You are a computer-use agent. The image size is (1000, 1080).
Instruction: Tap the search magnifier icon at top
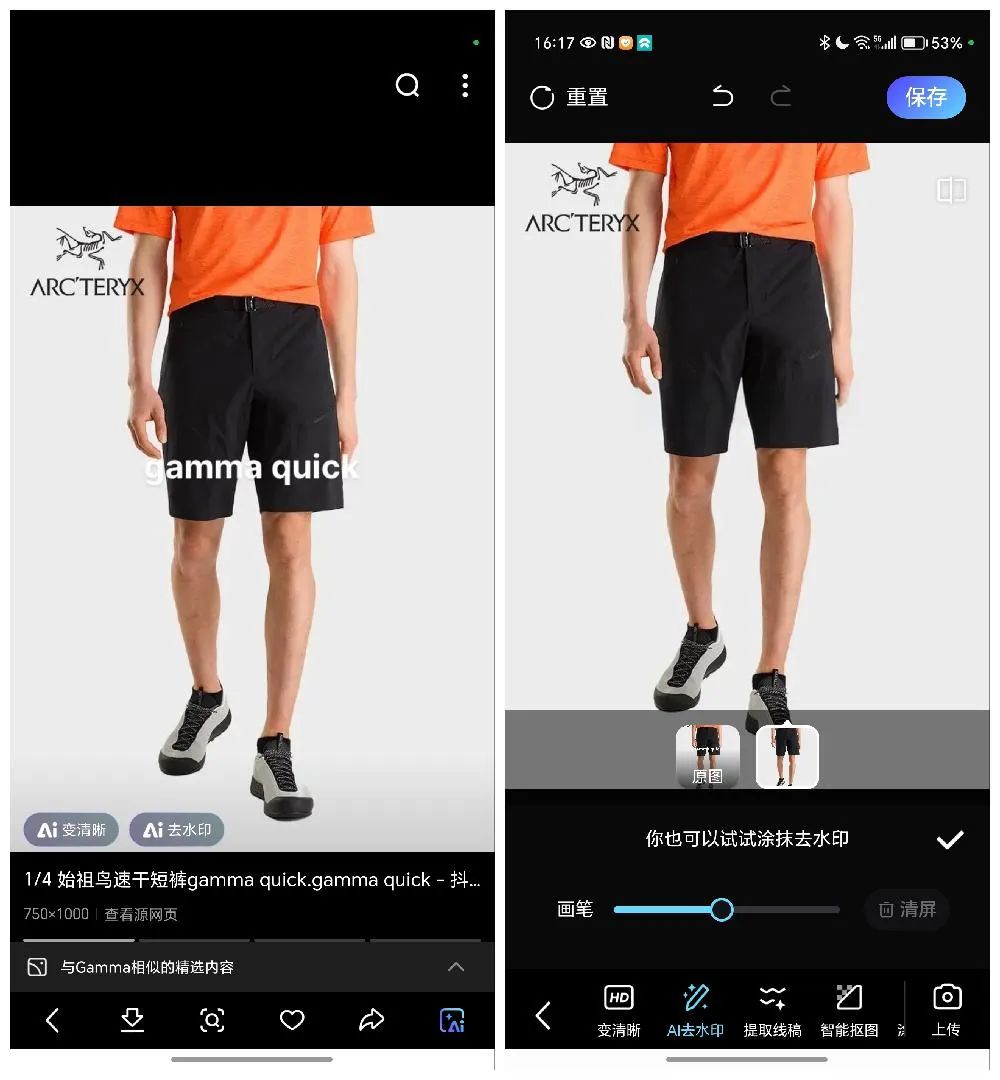[x=408, y=86]
